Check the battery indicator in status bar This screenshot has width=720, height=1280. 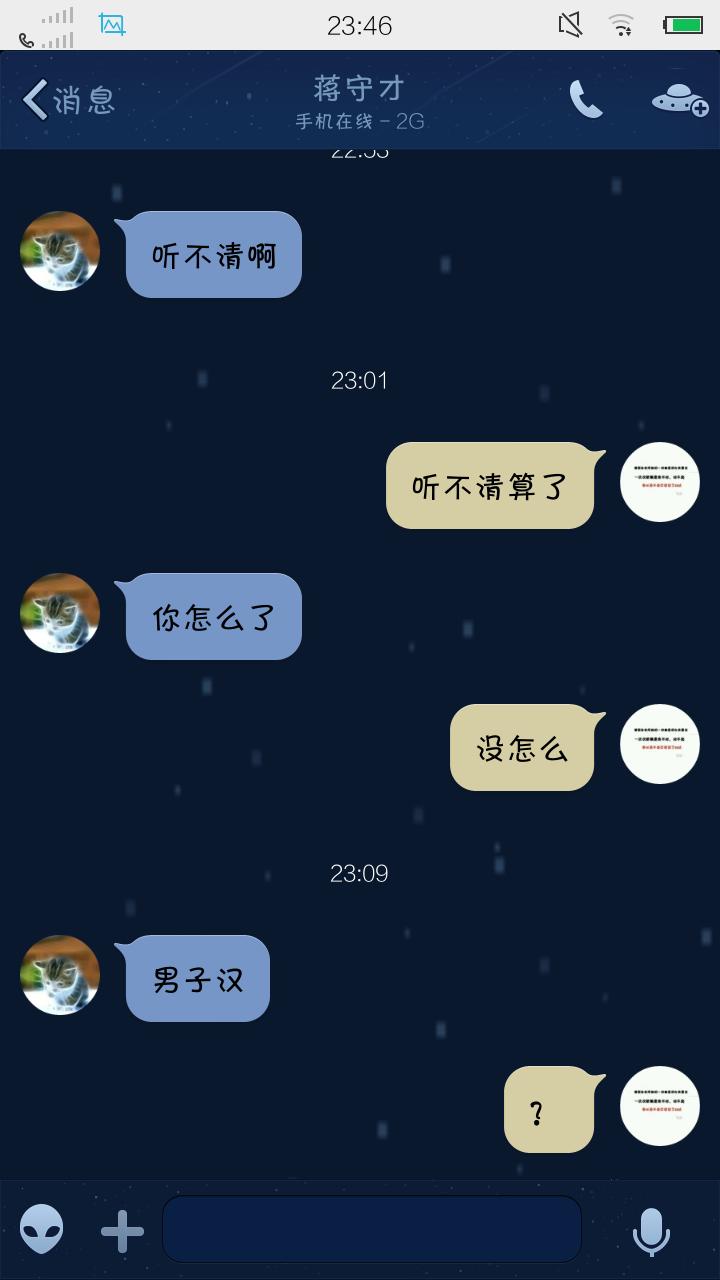click(683, 24)
